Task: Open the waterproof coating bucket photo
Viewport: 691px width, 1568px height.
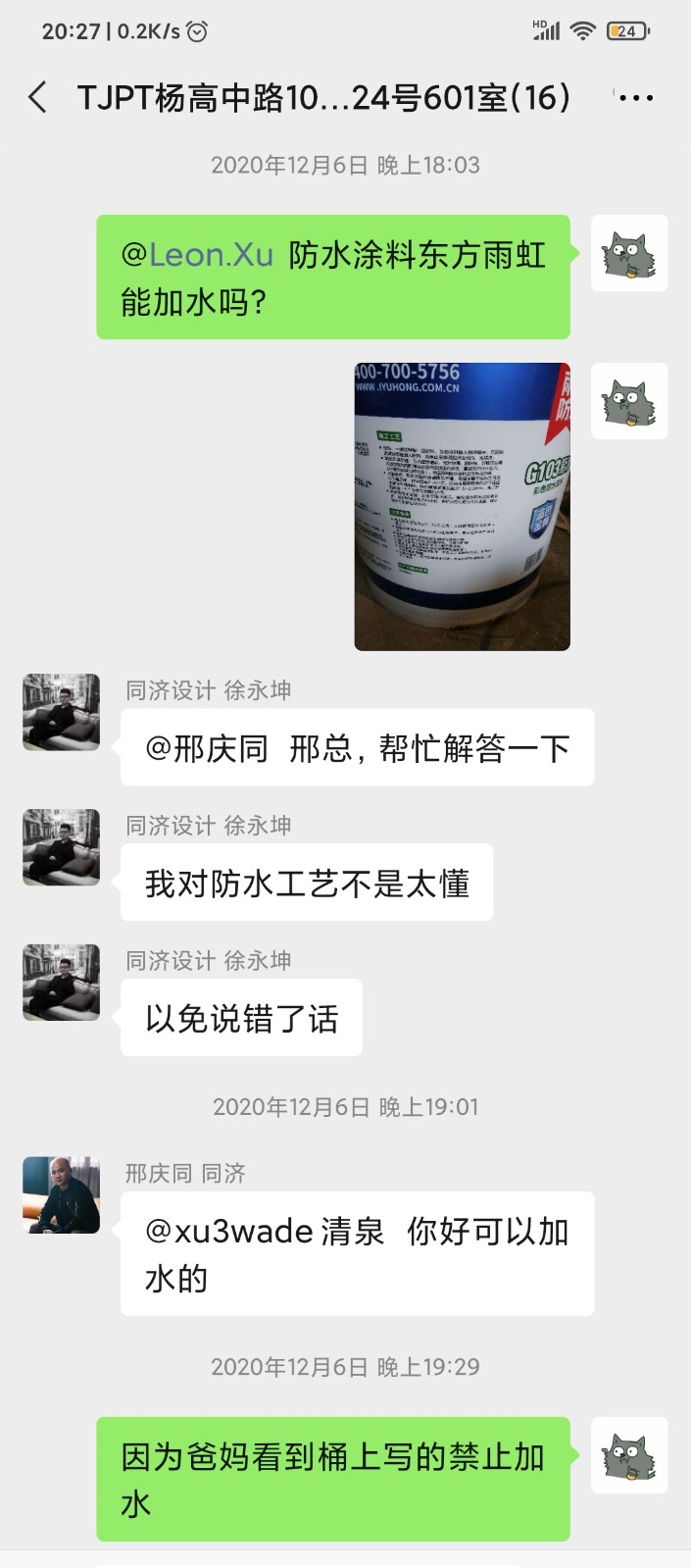Action: click(462, 506)
